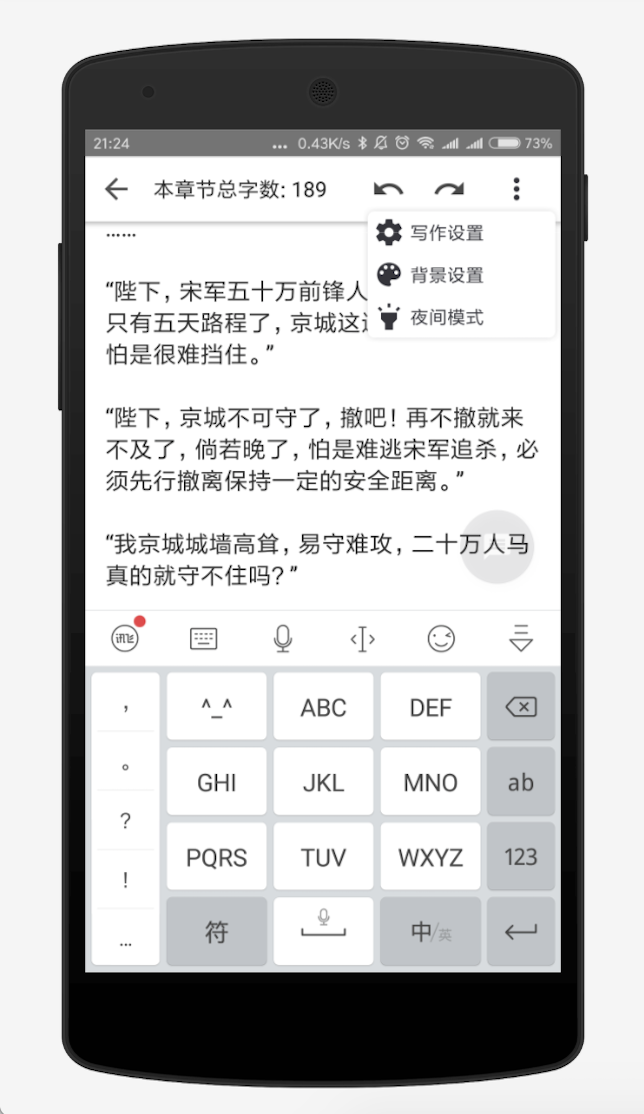Redo the last edit

(x=449, y=189)
